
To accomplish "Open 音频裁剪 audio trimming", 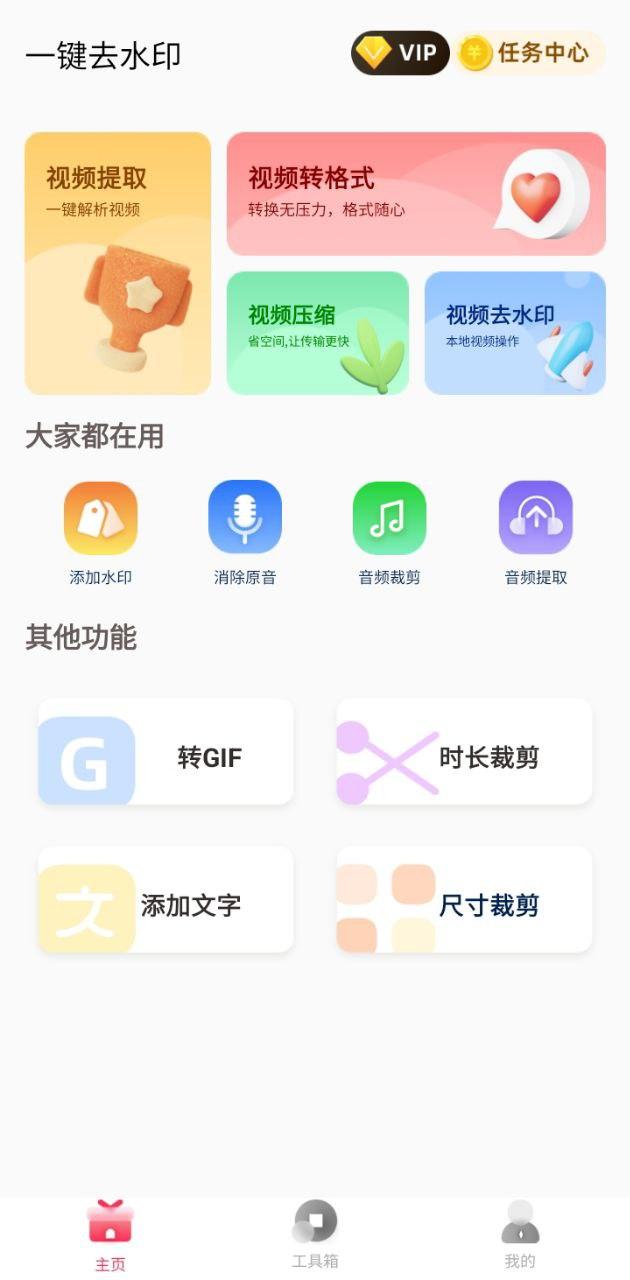I will (x=389, y=518).
